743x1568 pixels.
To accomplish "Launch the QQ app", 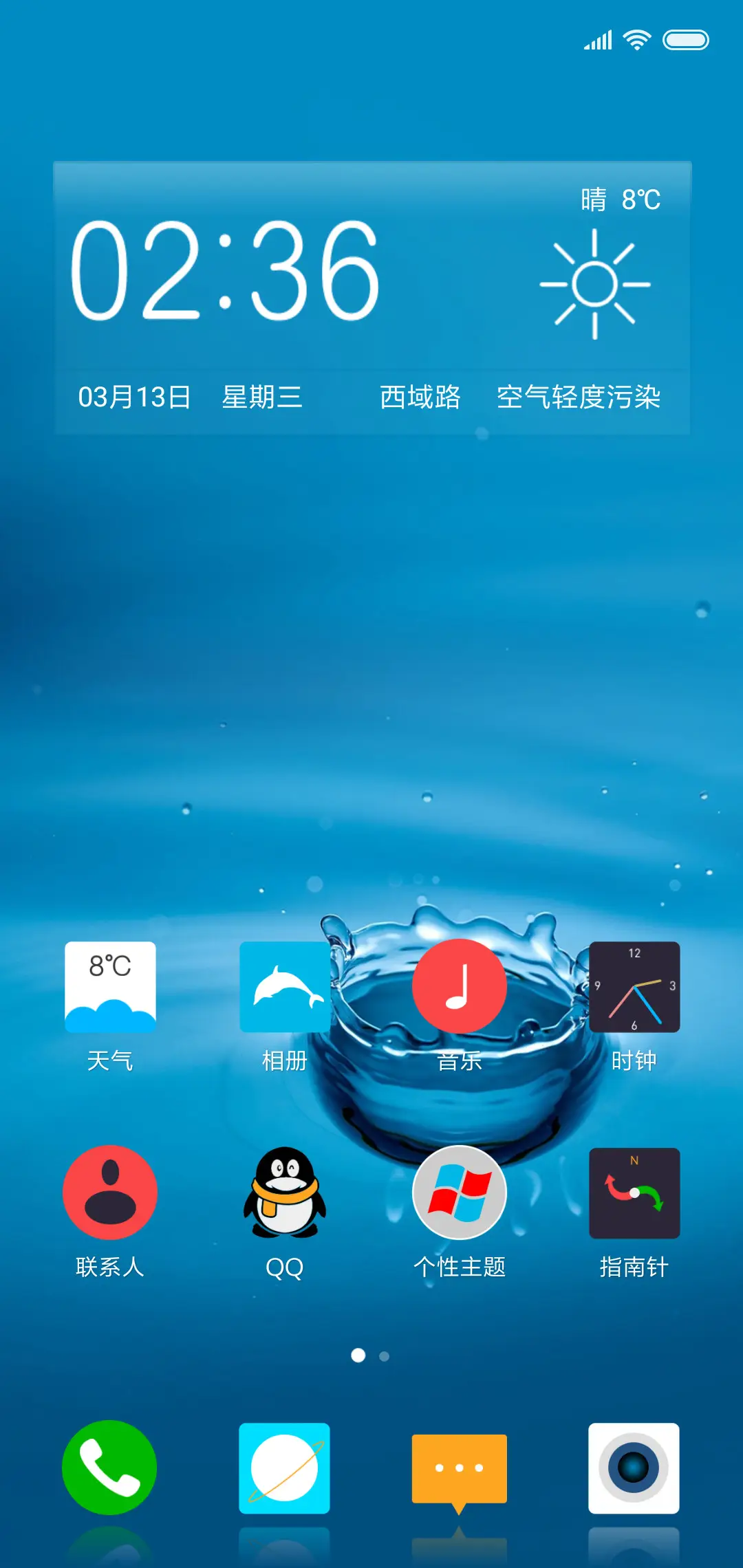I will click(285, 1192).
